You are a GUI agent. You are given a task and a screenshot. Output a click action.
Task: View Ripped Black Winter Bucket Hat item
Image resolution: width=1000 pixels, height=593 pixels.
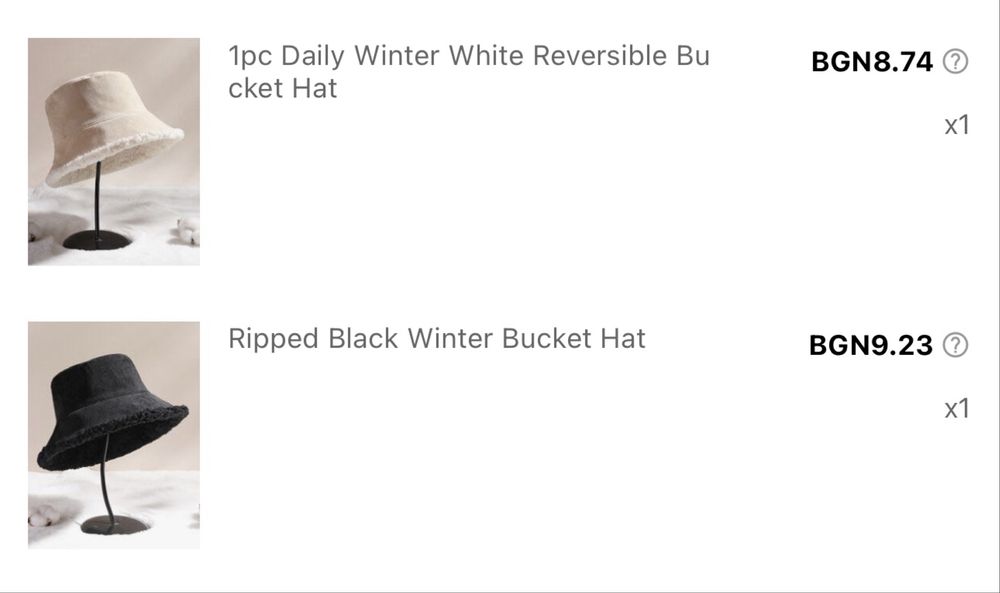coord(437,339)
